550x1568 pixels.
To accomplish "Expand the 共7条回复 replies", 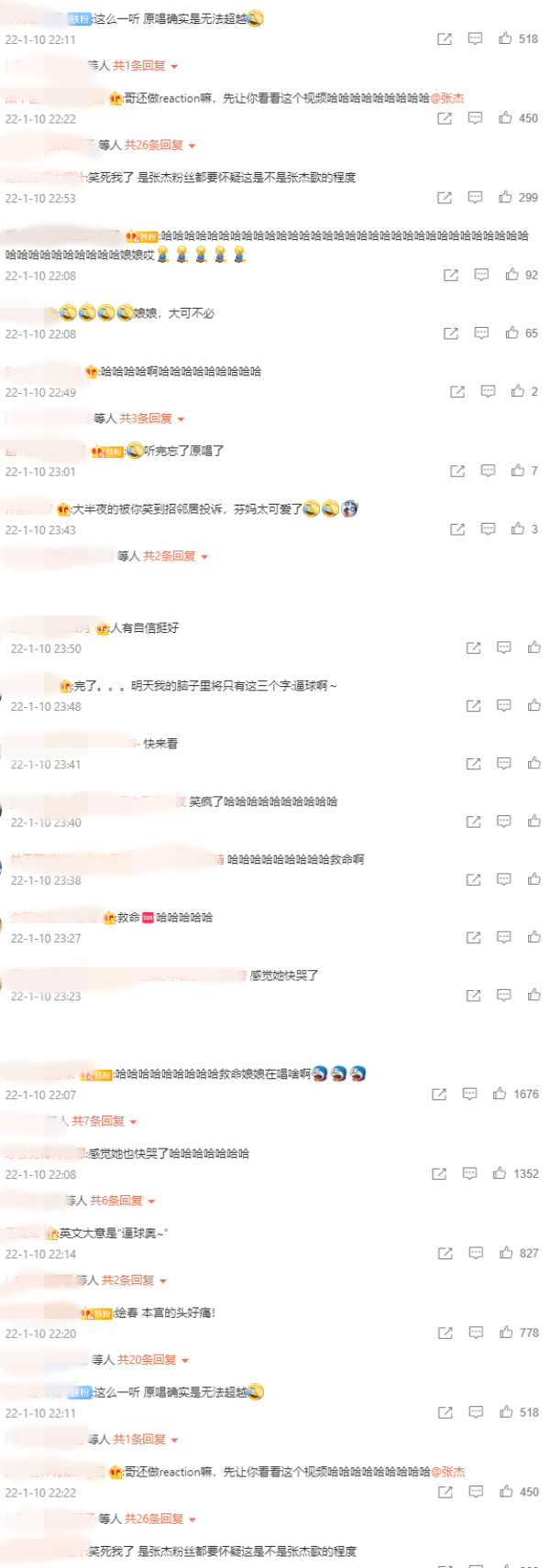I will tap(104, 1121).
